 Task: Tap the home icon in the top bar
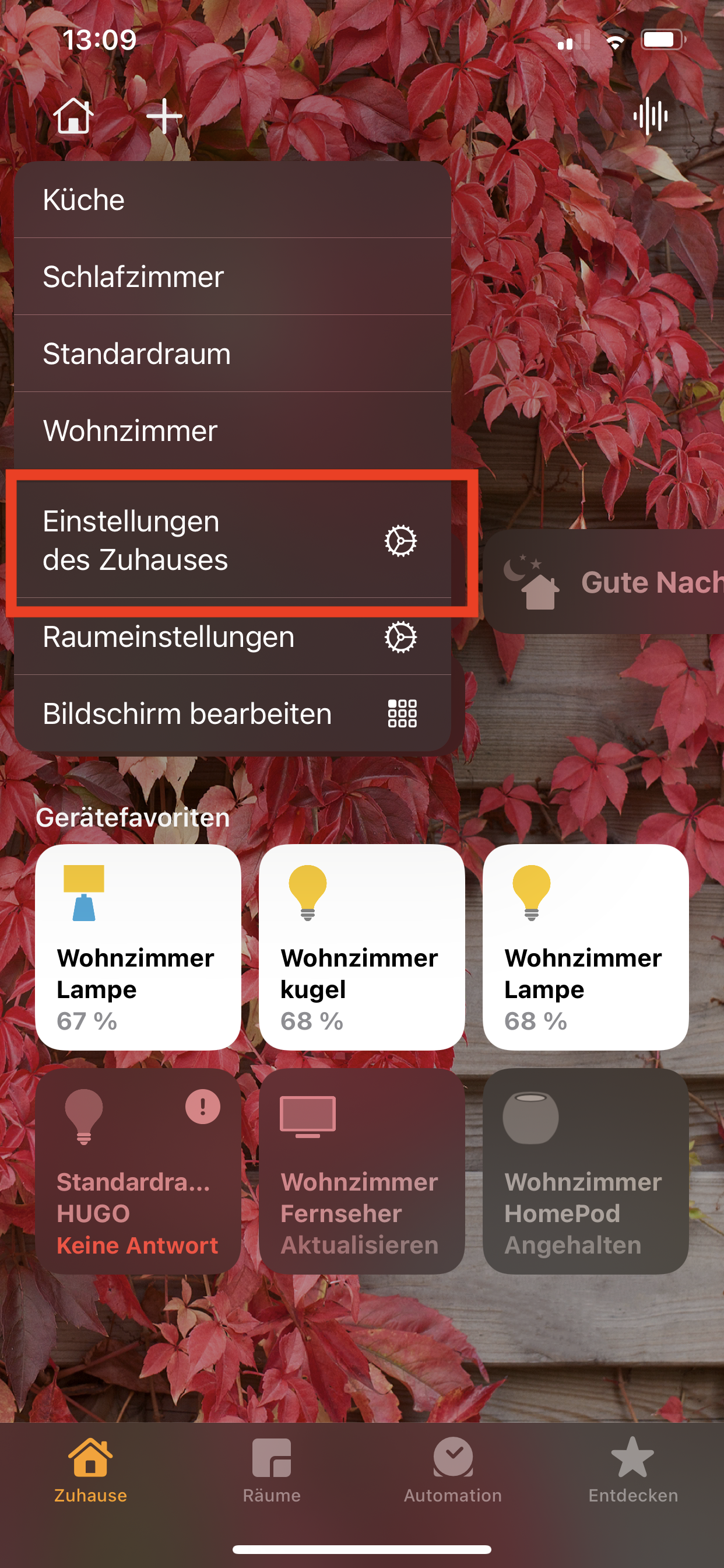(x=73, y=116)
